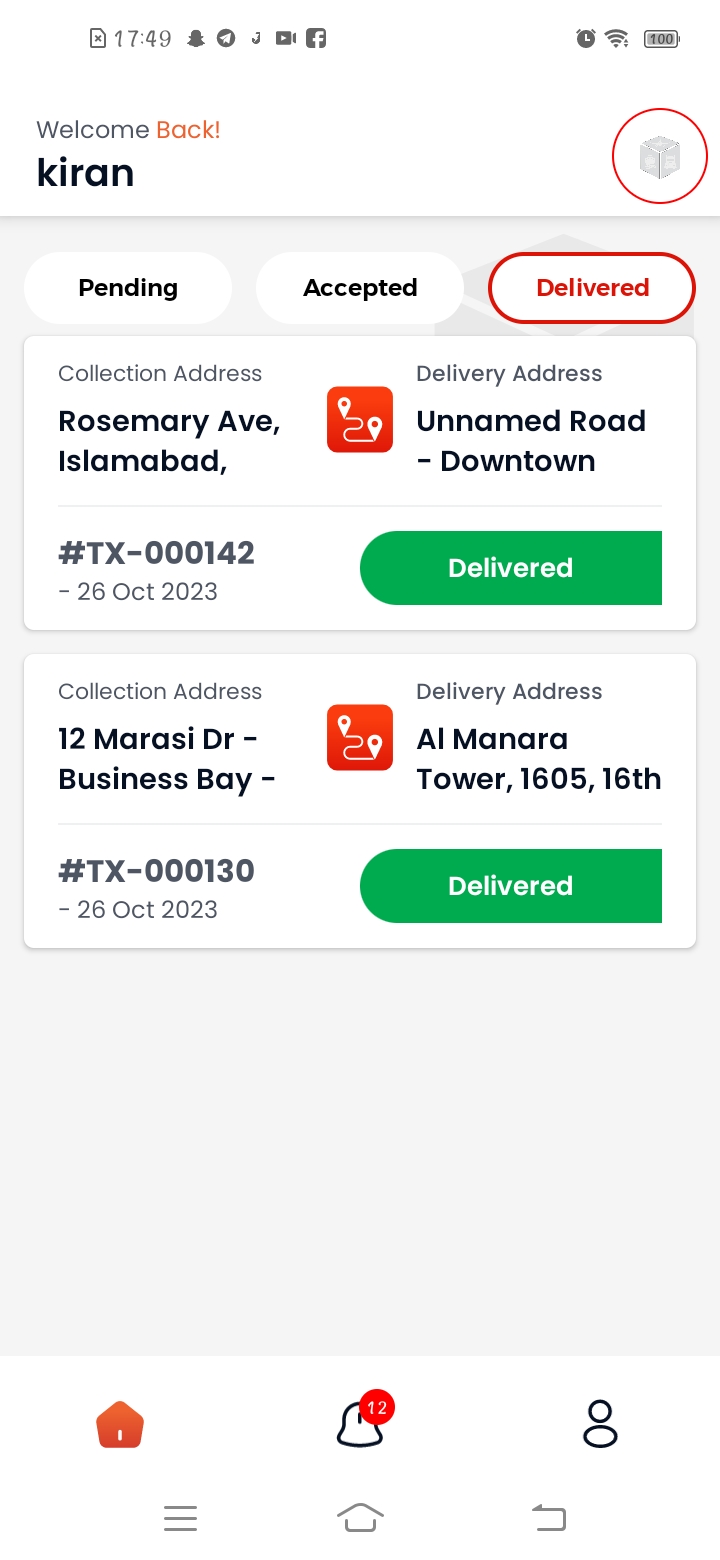Tap the system home button
Screen dimensions: 720x1560
[x=360, y=1518]
